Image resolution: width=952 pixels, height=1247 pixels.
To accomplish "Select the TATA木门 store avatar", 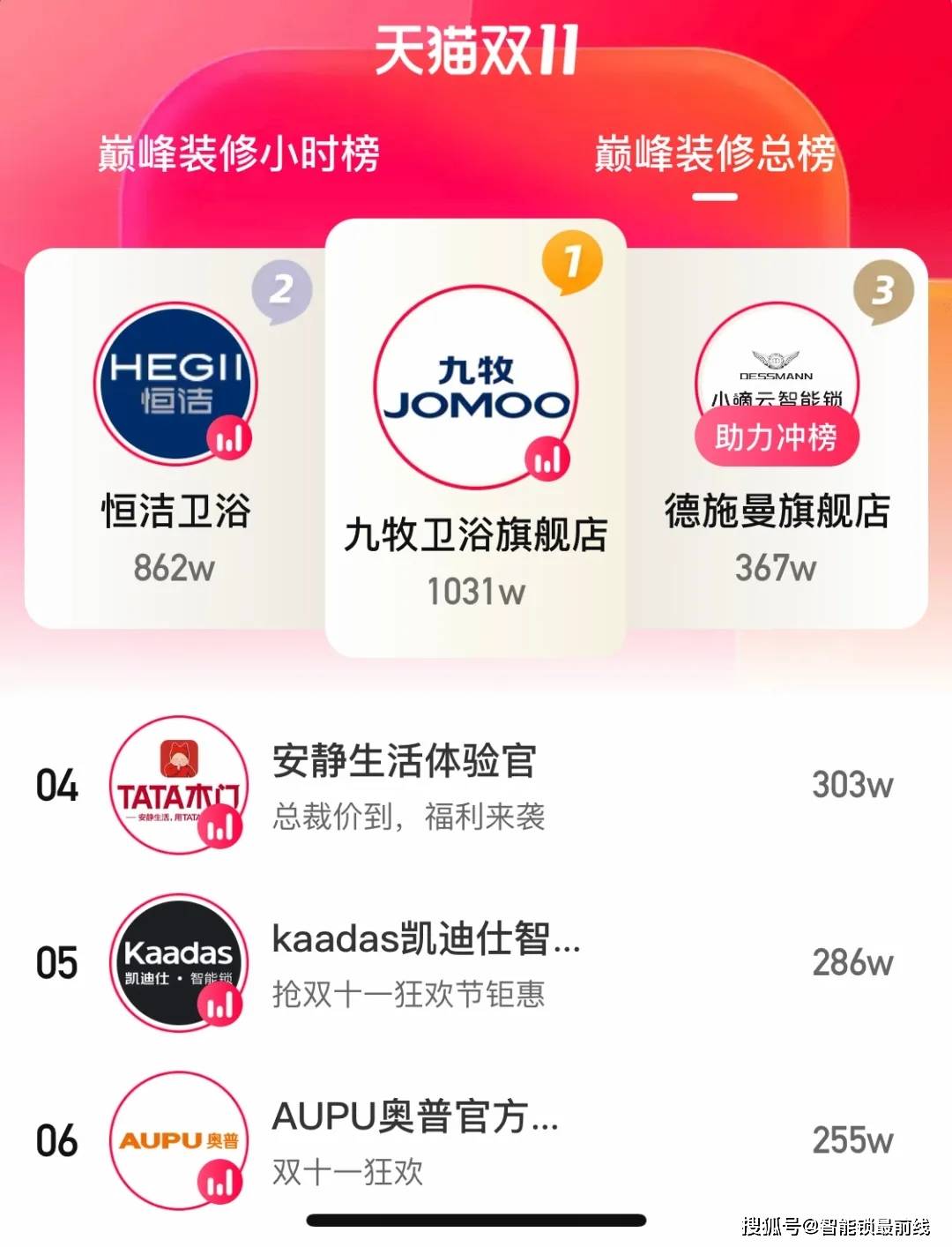I will click(176, 788).
